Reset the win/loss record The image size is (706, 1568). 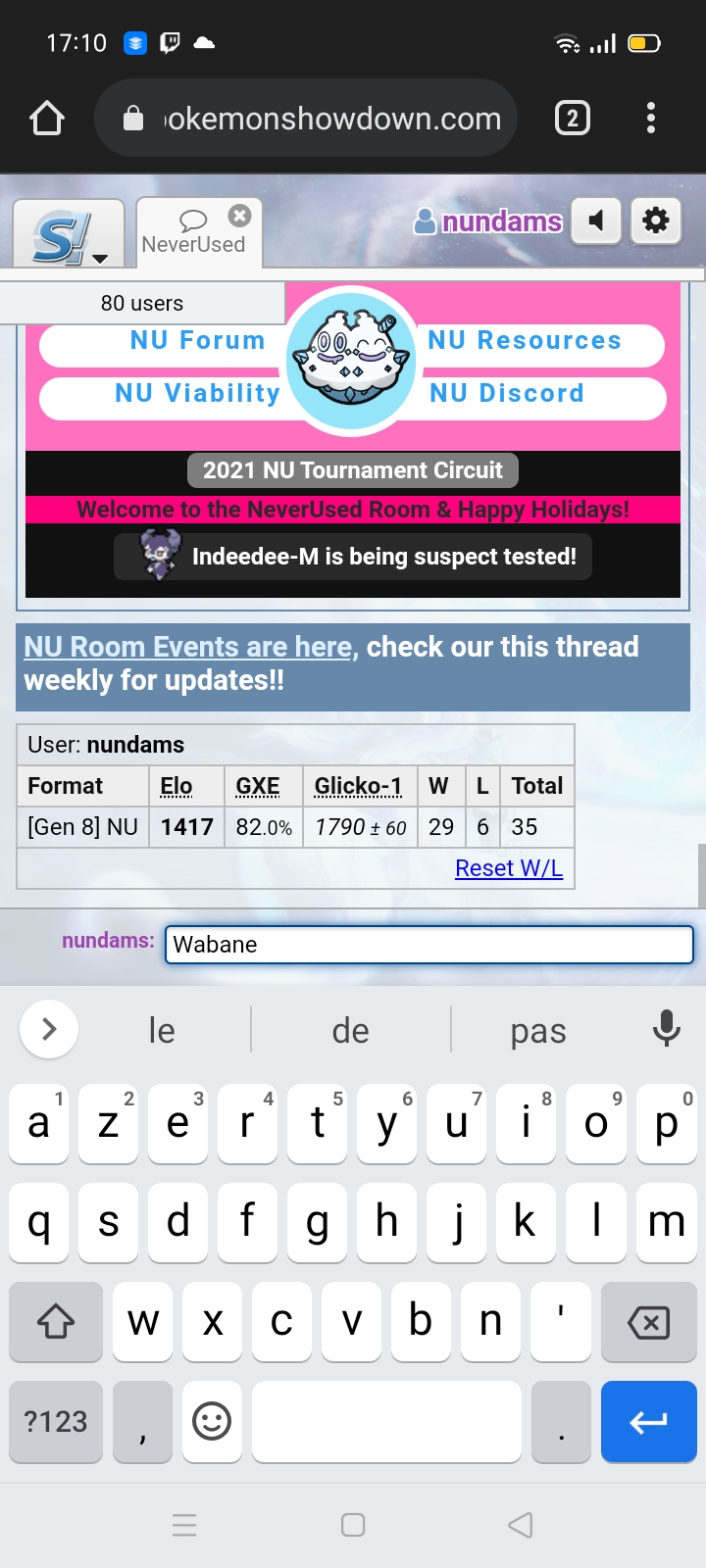pos(509,868)
